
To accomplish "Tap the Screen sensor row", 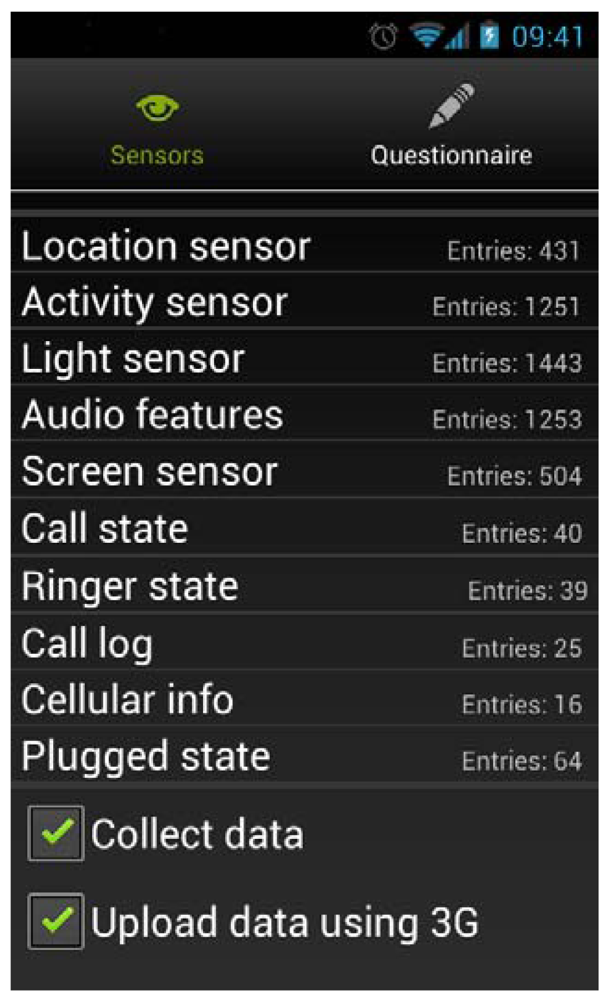I will coord(300,472).
